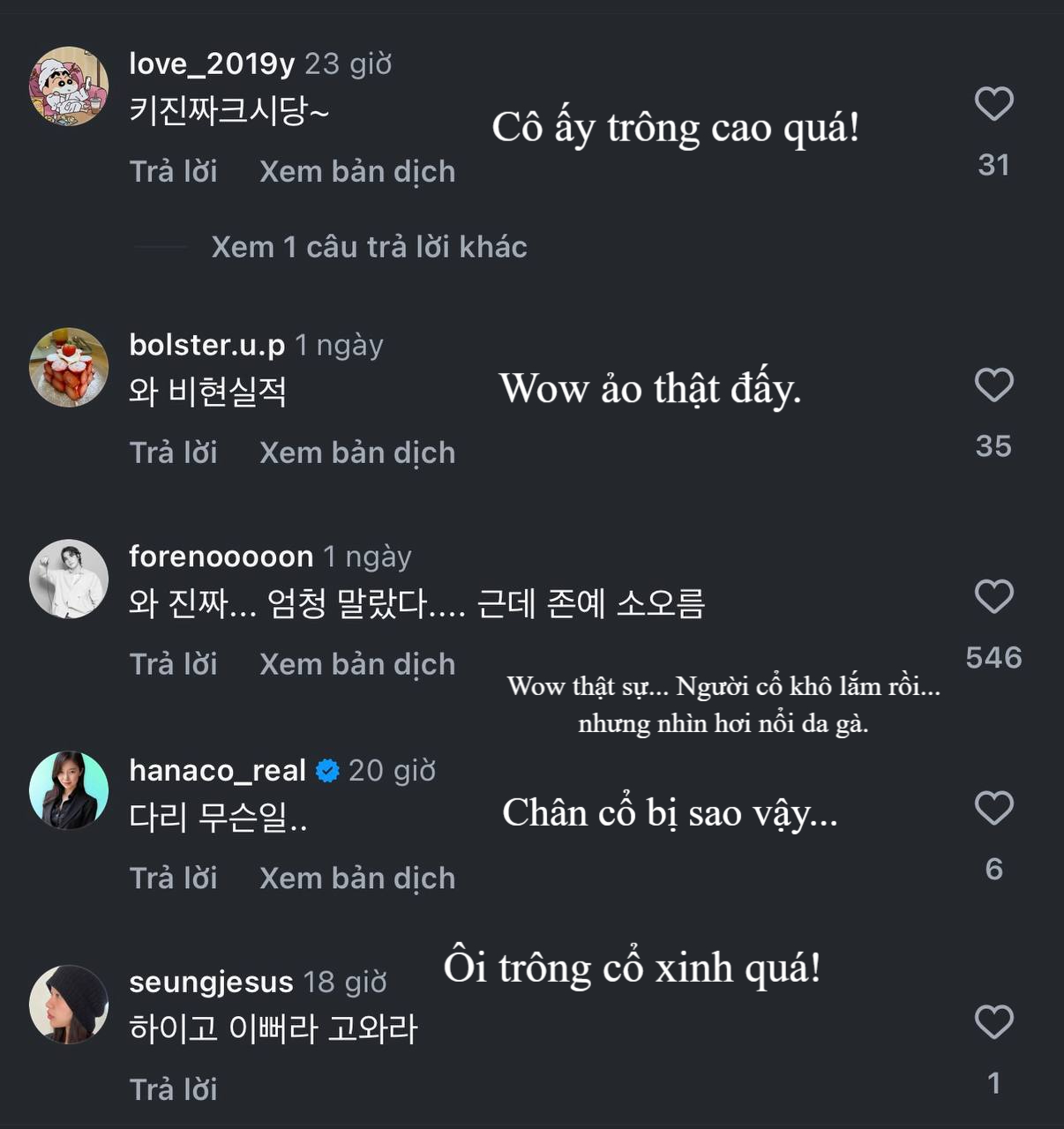
Task: Like forenooooon's comment
Action: click(x=995, y=595)
